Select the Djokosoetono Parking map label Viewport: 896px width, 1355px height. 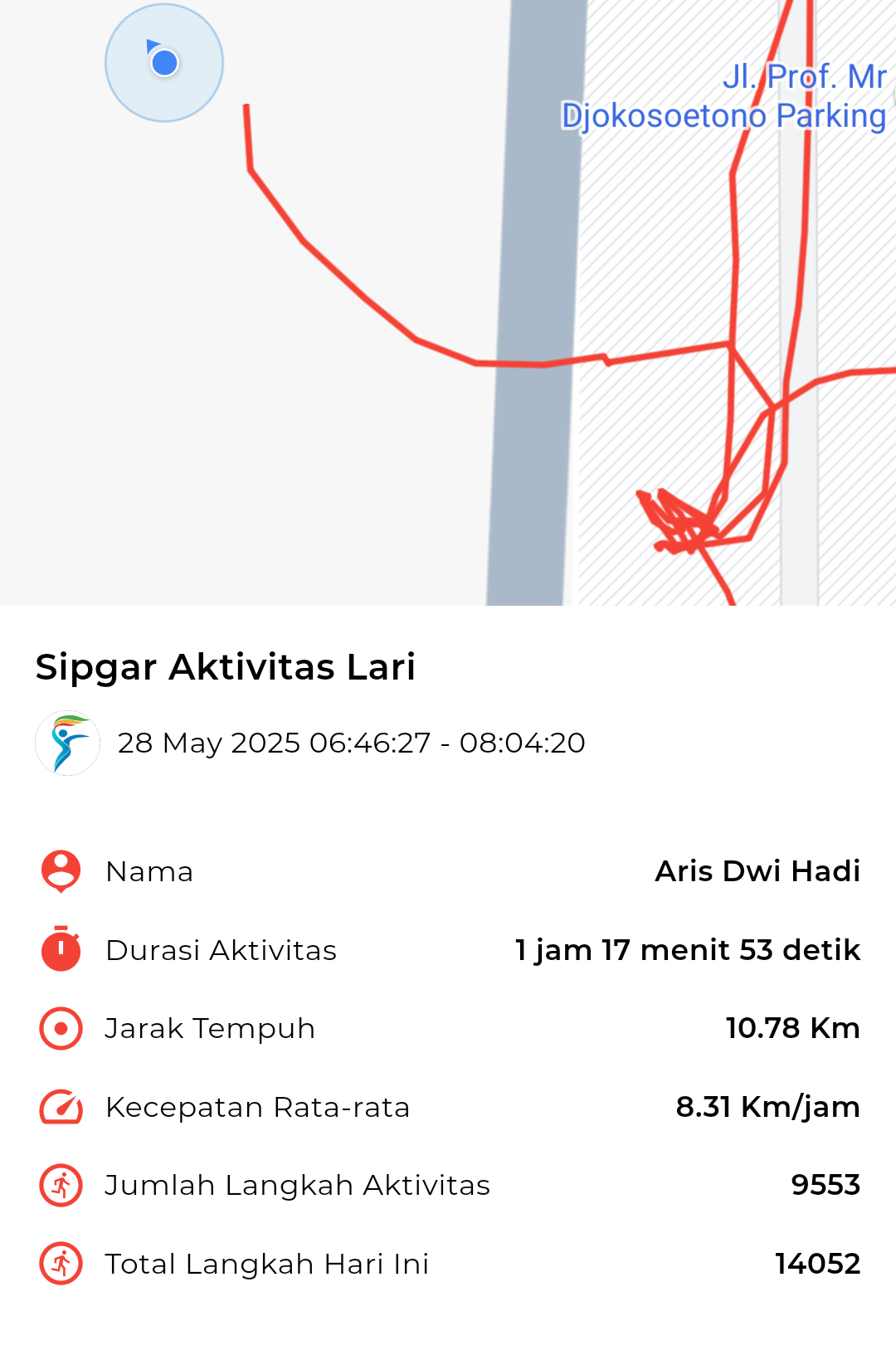723,115
